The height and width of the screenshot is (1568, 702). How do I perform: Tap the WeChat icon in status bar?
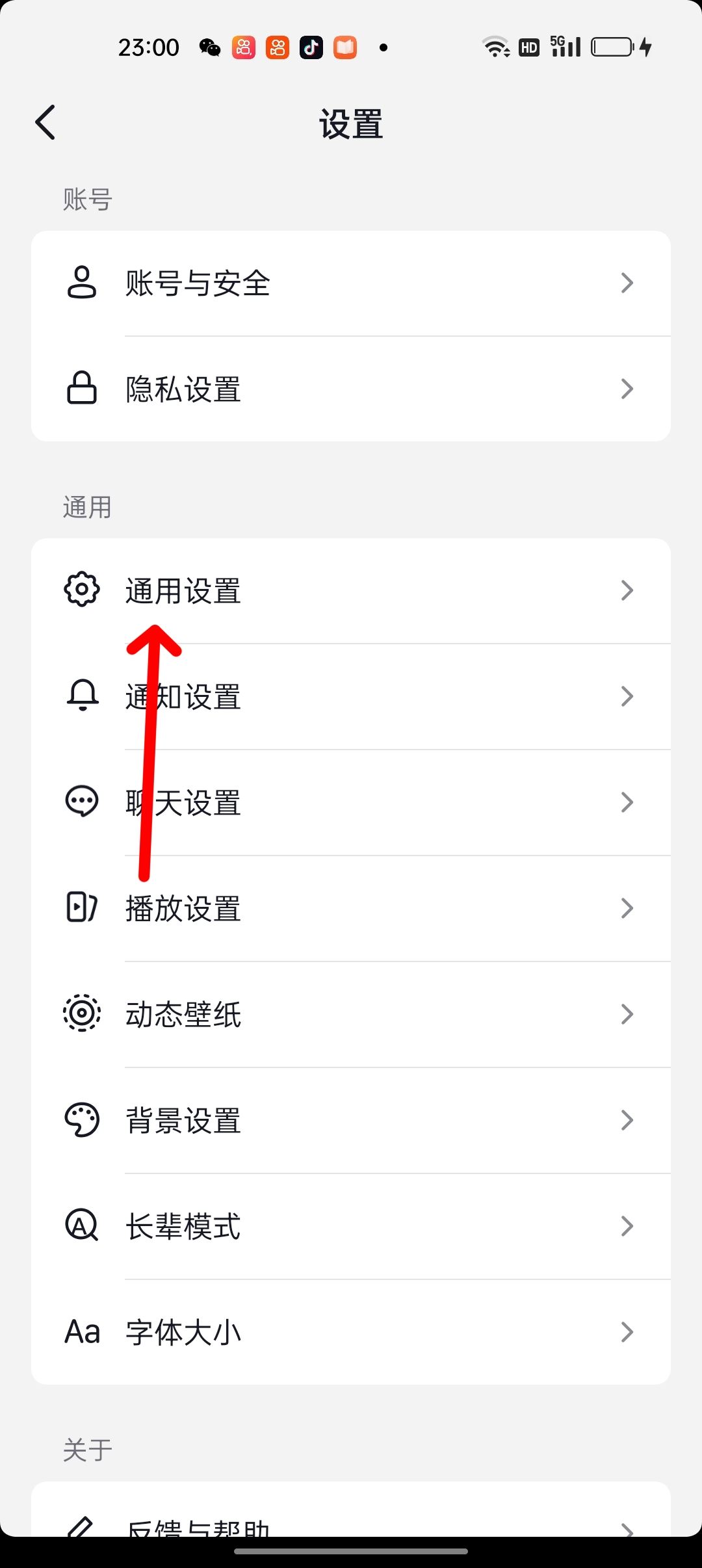[209, 47]
